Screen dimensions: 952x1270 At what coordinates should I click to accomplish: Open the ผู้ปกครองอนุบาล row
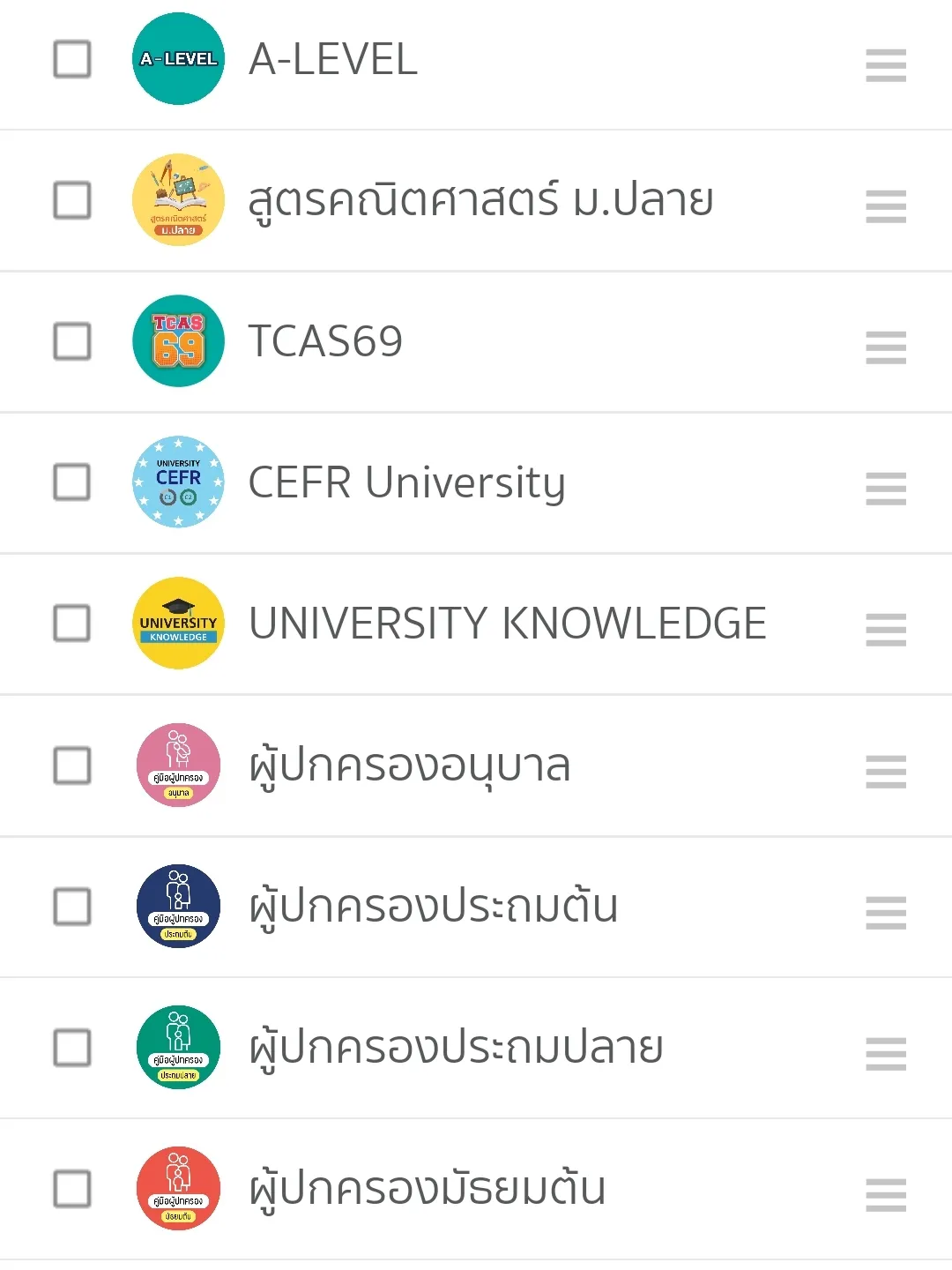pyautogui.click(x=410, y=766)
